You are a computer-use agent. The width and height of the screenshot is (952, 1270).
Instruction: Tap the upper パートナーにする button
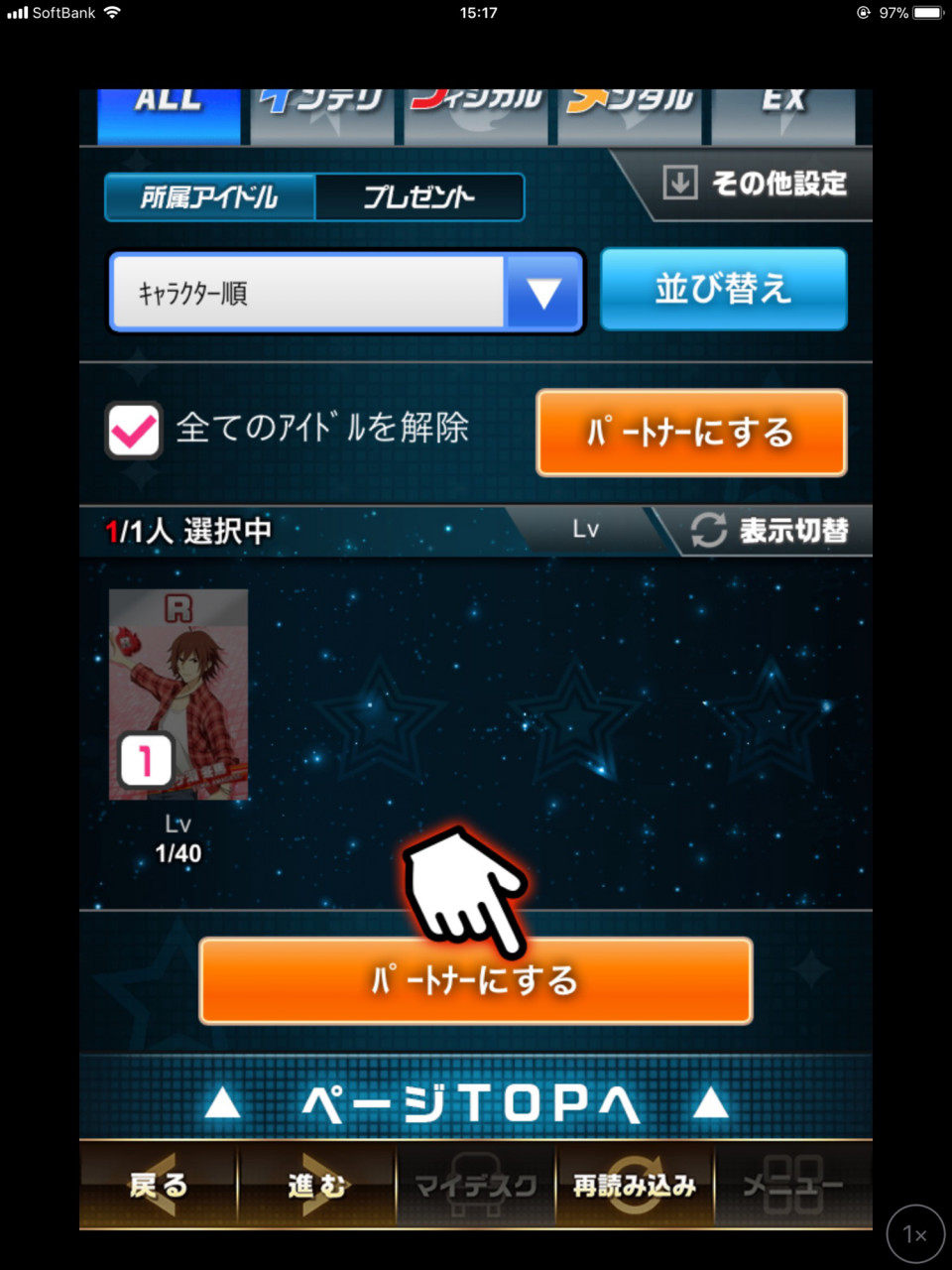691,433
